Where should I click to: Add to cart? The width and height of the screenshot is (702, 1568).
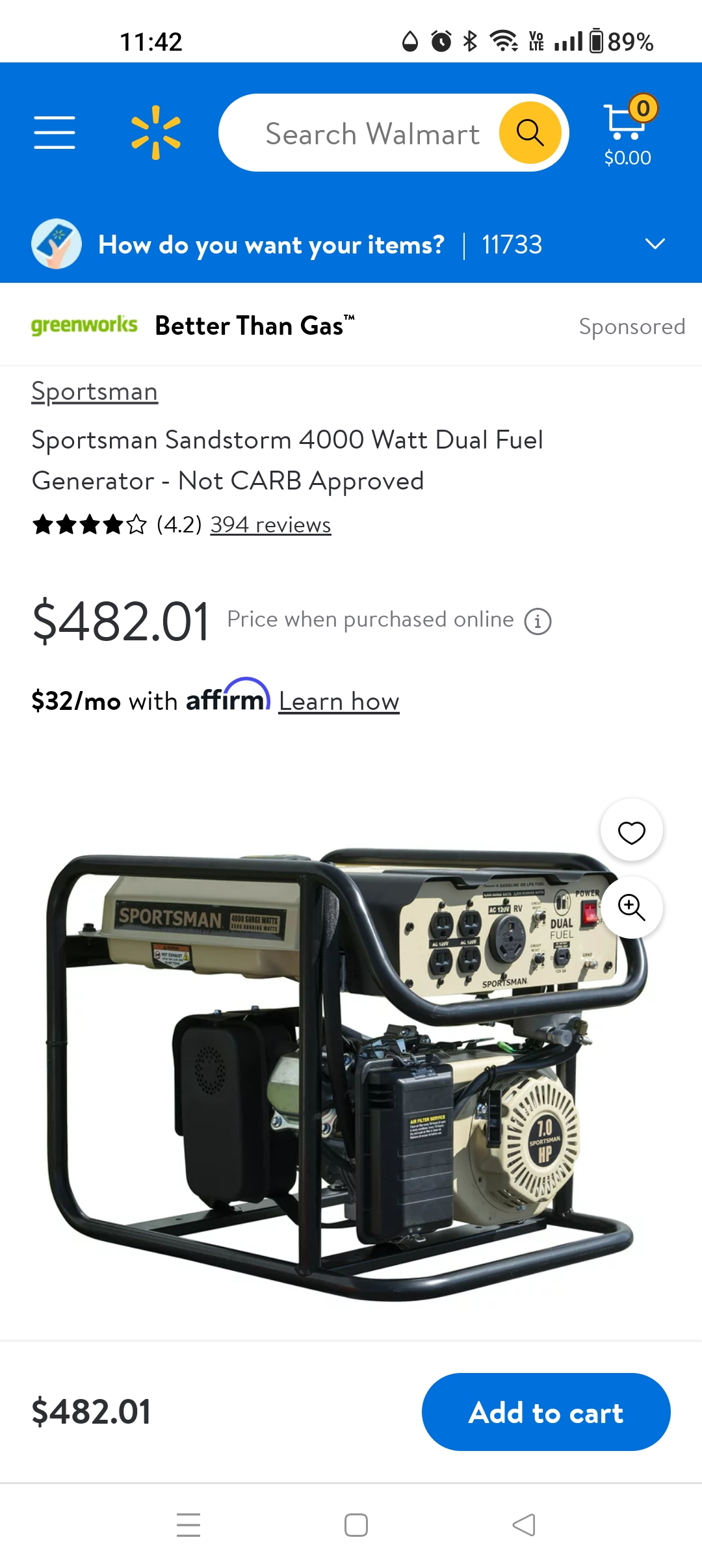click(x=546, y=1412)
